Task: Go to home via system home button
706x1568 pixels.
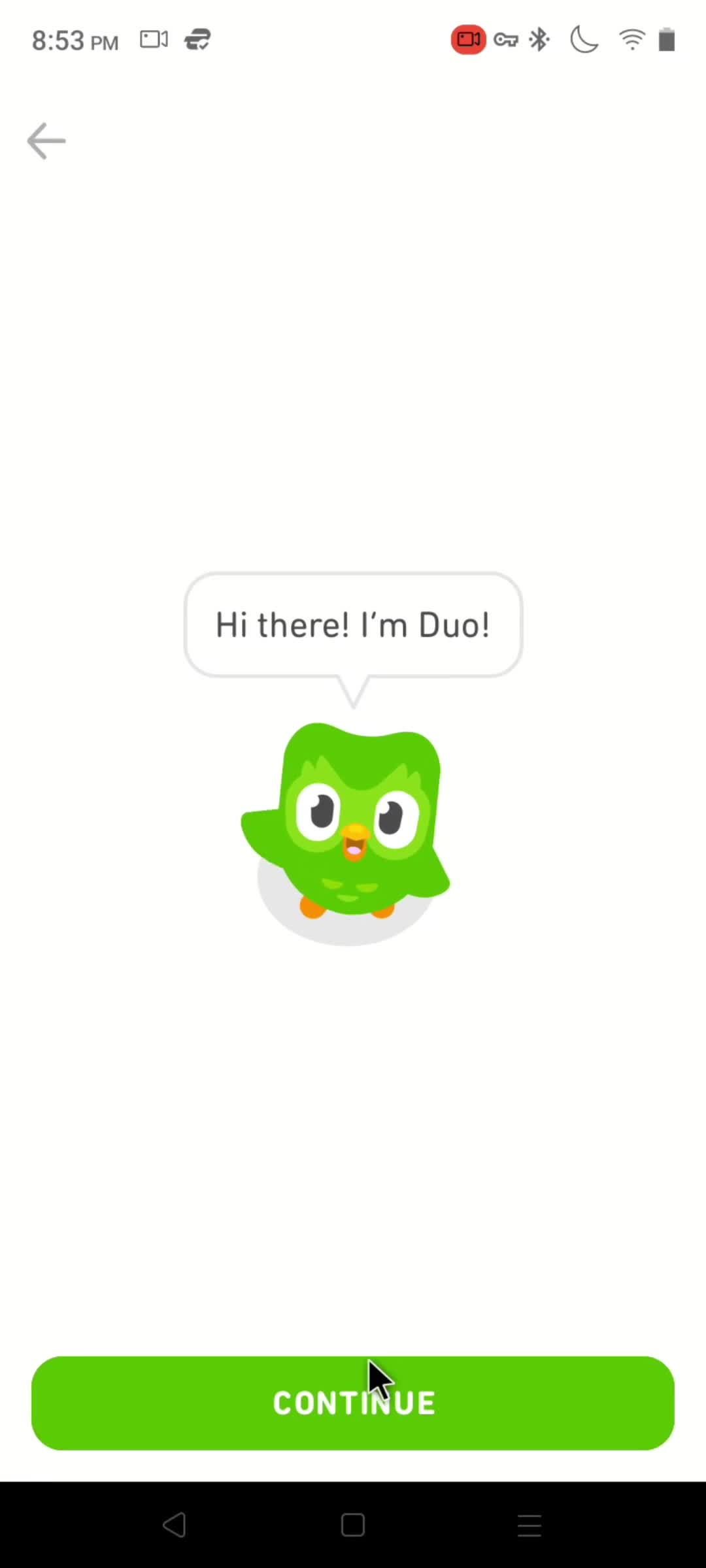Action: point(353,1525)
